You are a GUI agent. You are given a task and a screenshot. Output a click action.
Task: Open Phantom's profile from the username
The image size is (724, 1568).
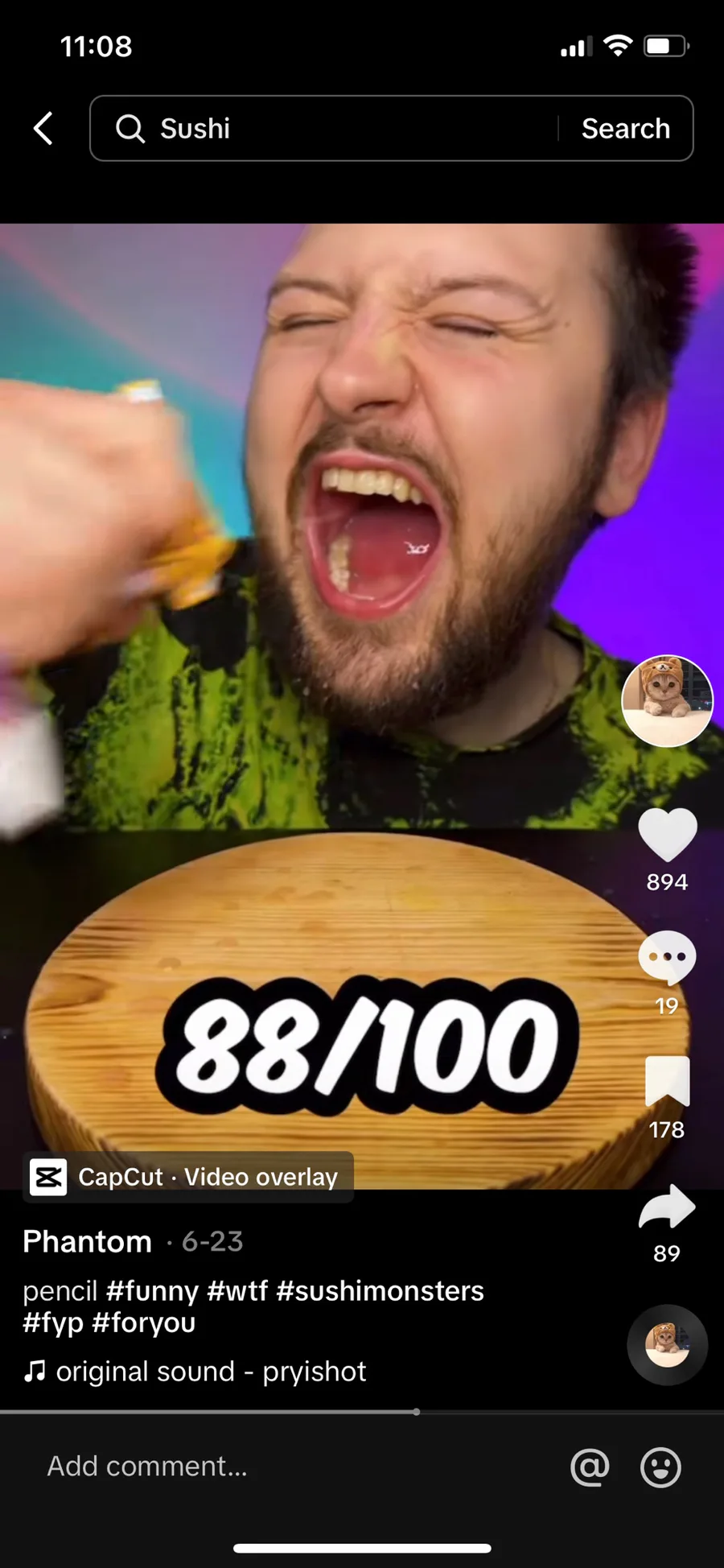[x=87, y=1241]
